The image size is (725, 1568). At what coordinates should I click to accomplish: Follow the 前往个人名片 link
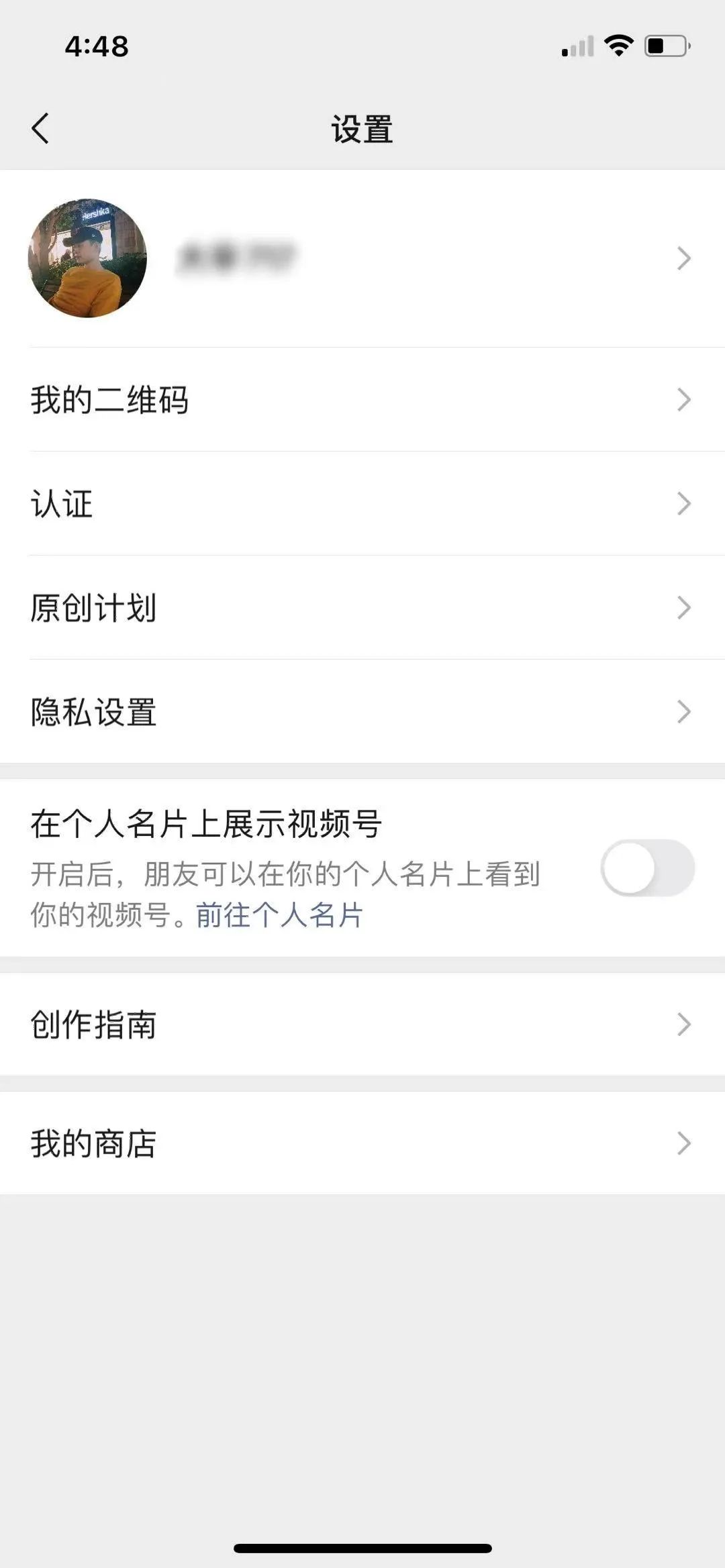(x=279, y=915)
